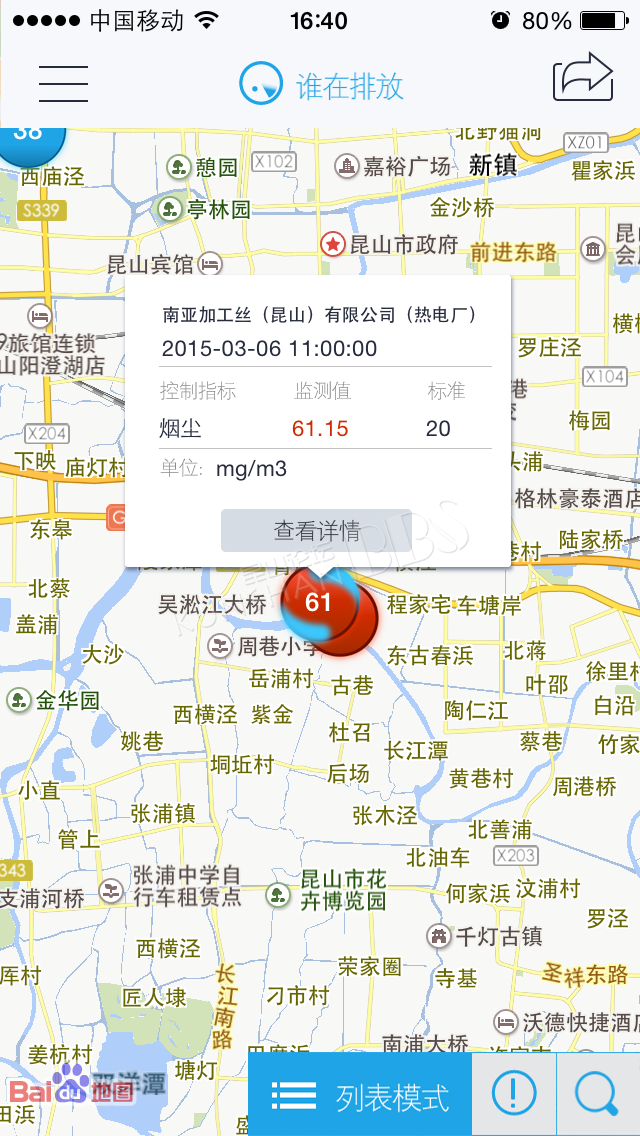Open the search magnifier
The height and width of the screenshot is (1136, 640).
pos(599,1096)
